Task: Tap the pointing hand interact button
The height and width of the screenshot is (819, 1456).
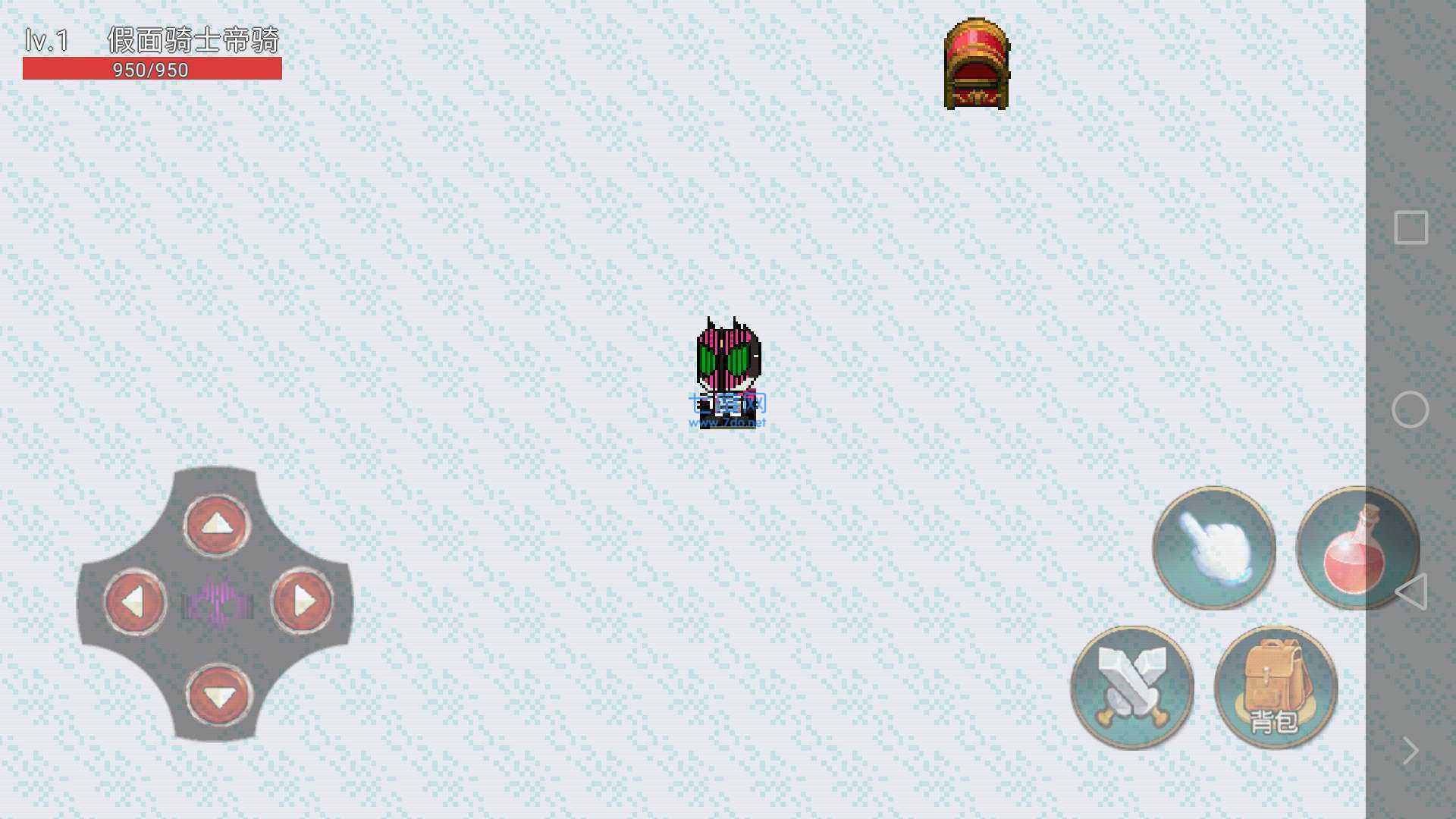Action: coord(1213,548)
